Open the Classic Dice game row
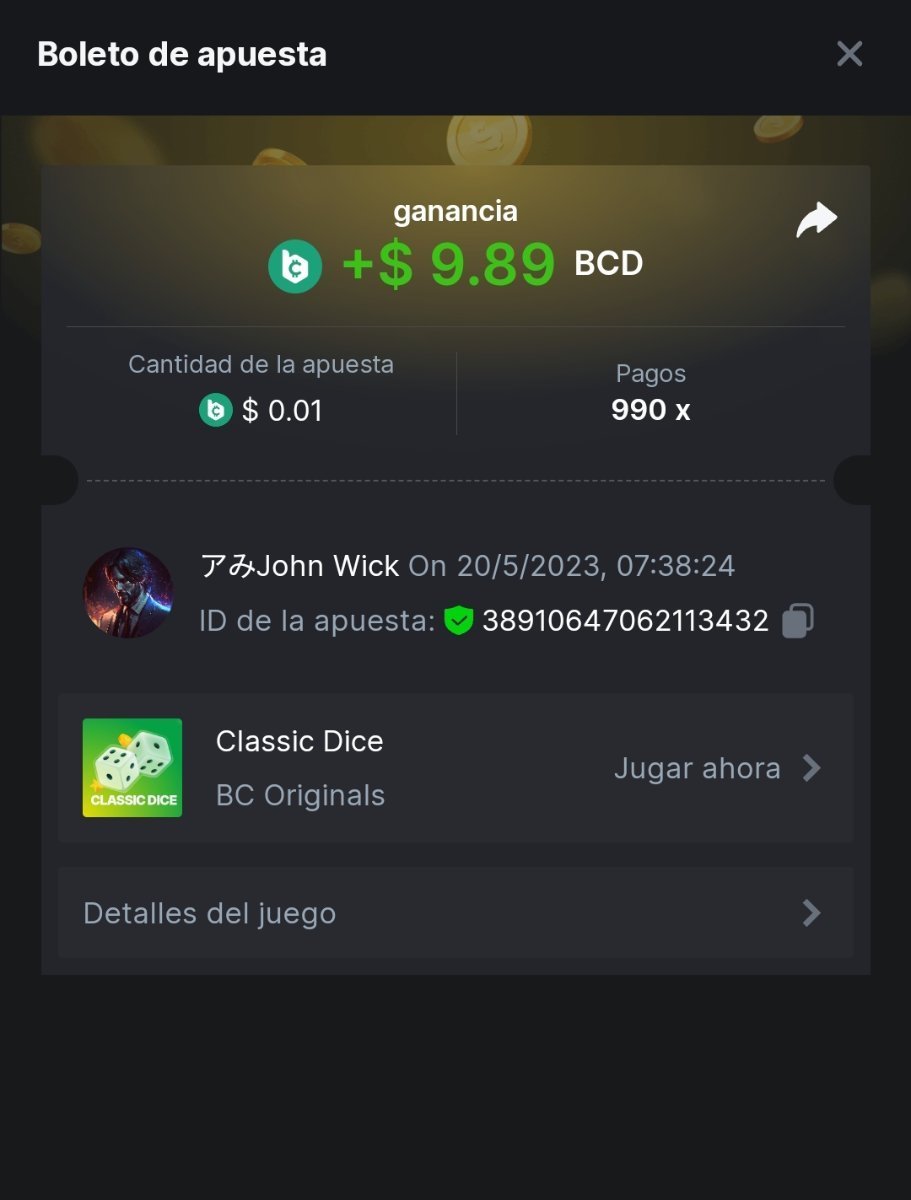 pyautogui.click(x=455, y=768)
